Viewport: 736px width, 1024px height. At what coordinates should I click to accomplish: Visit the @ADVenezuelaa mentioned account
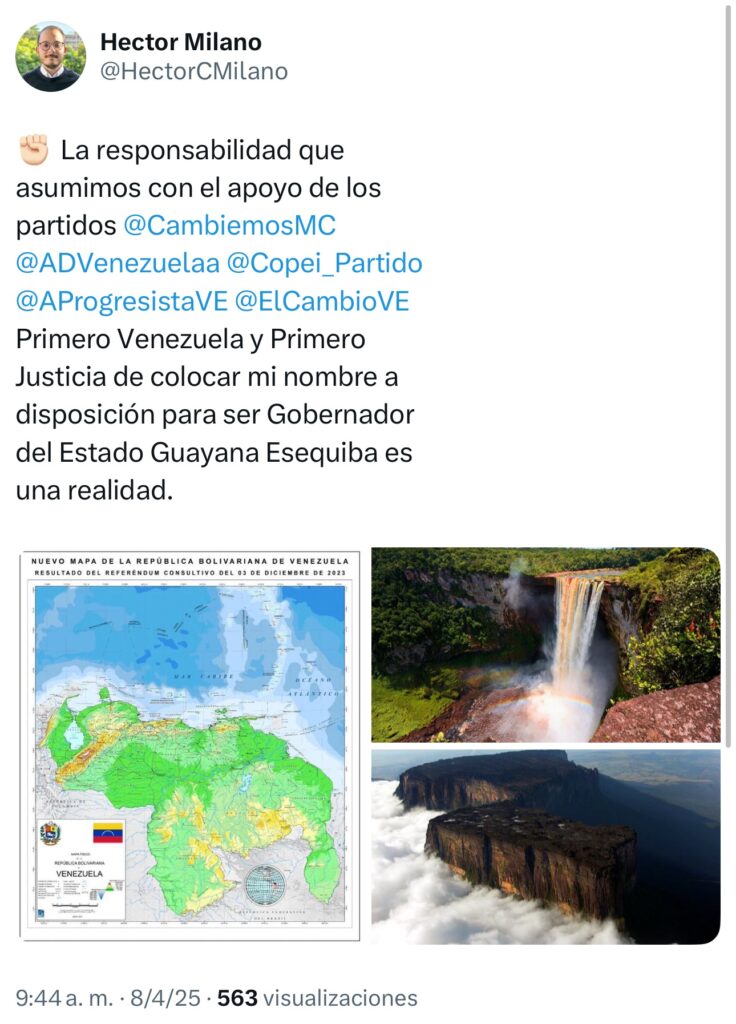(x=115, y=263)
